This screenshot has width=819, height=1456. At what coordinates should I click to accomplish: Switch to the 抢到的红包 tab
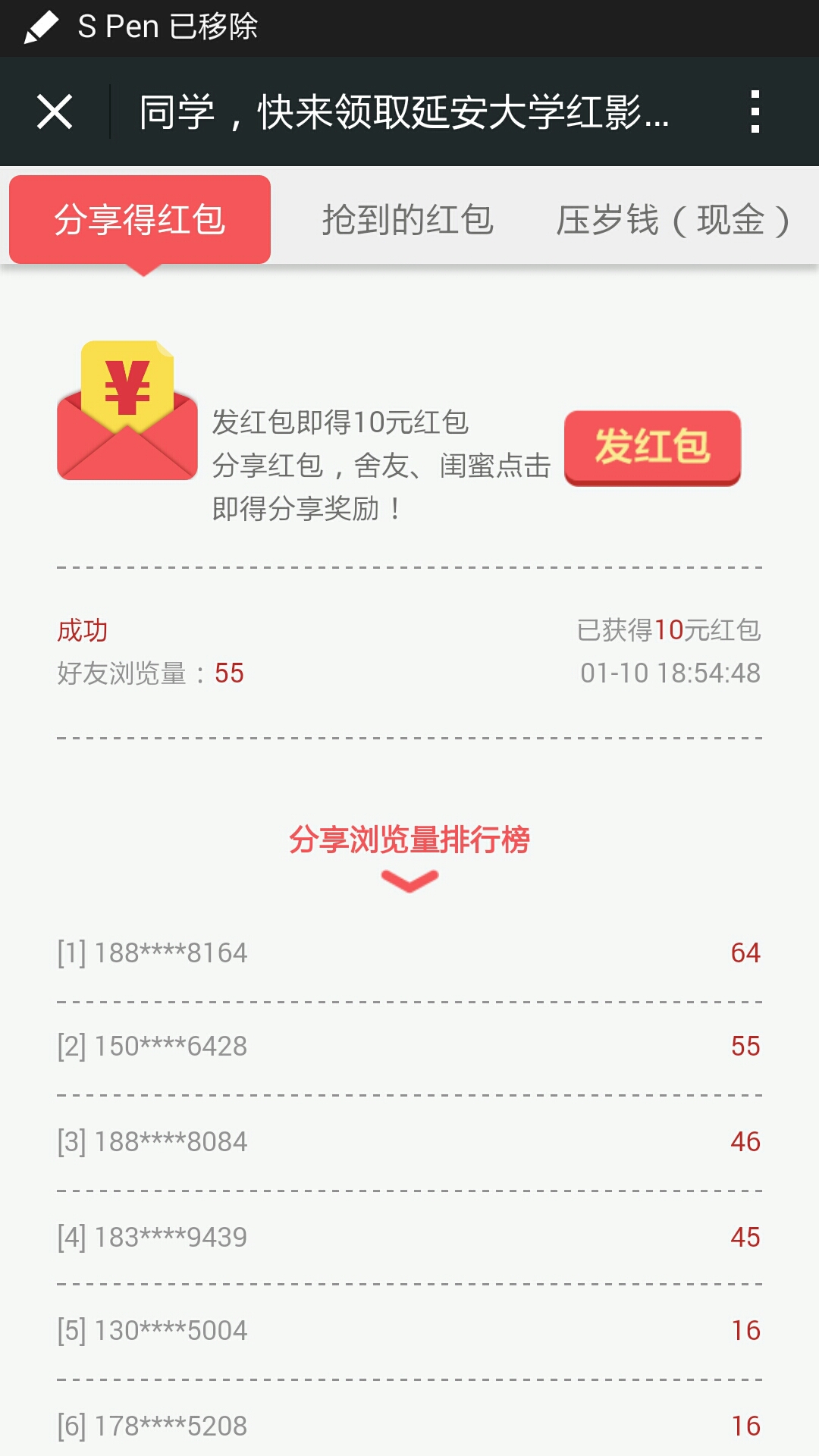[x=408, y=220]
